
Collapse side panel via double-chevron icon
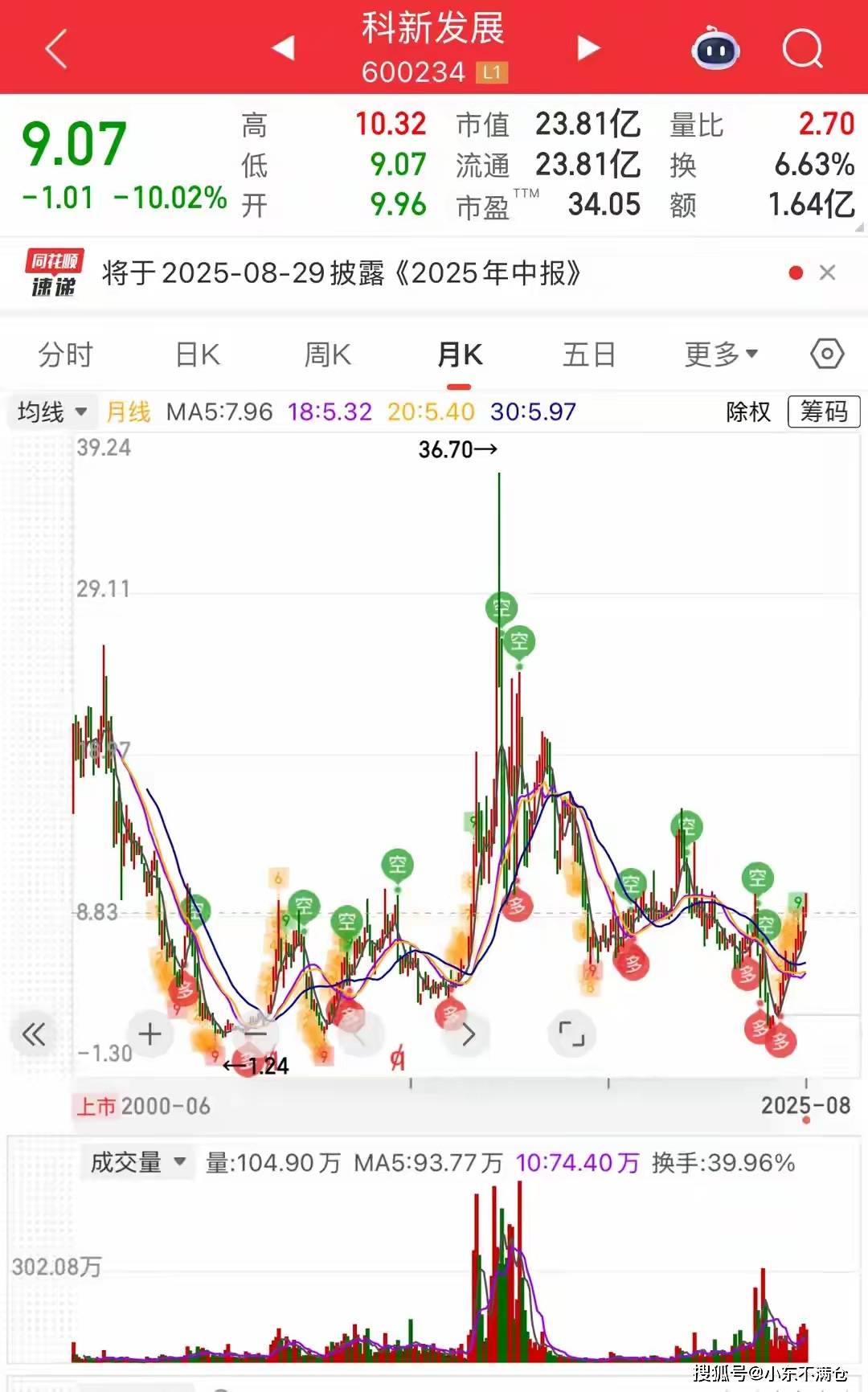pos(33,1035)
